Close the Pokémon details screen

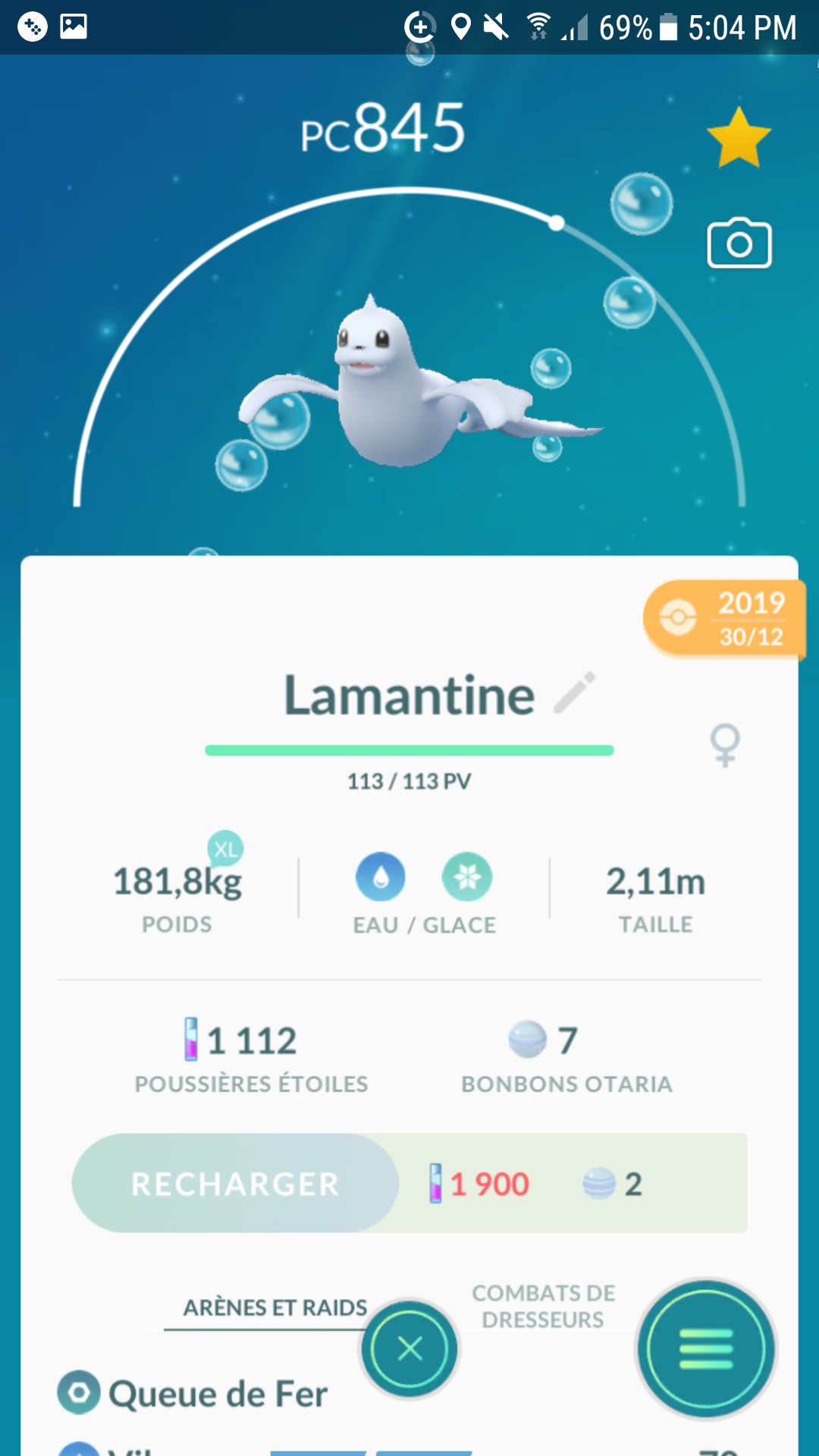click(x=409, y=1348)
